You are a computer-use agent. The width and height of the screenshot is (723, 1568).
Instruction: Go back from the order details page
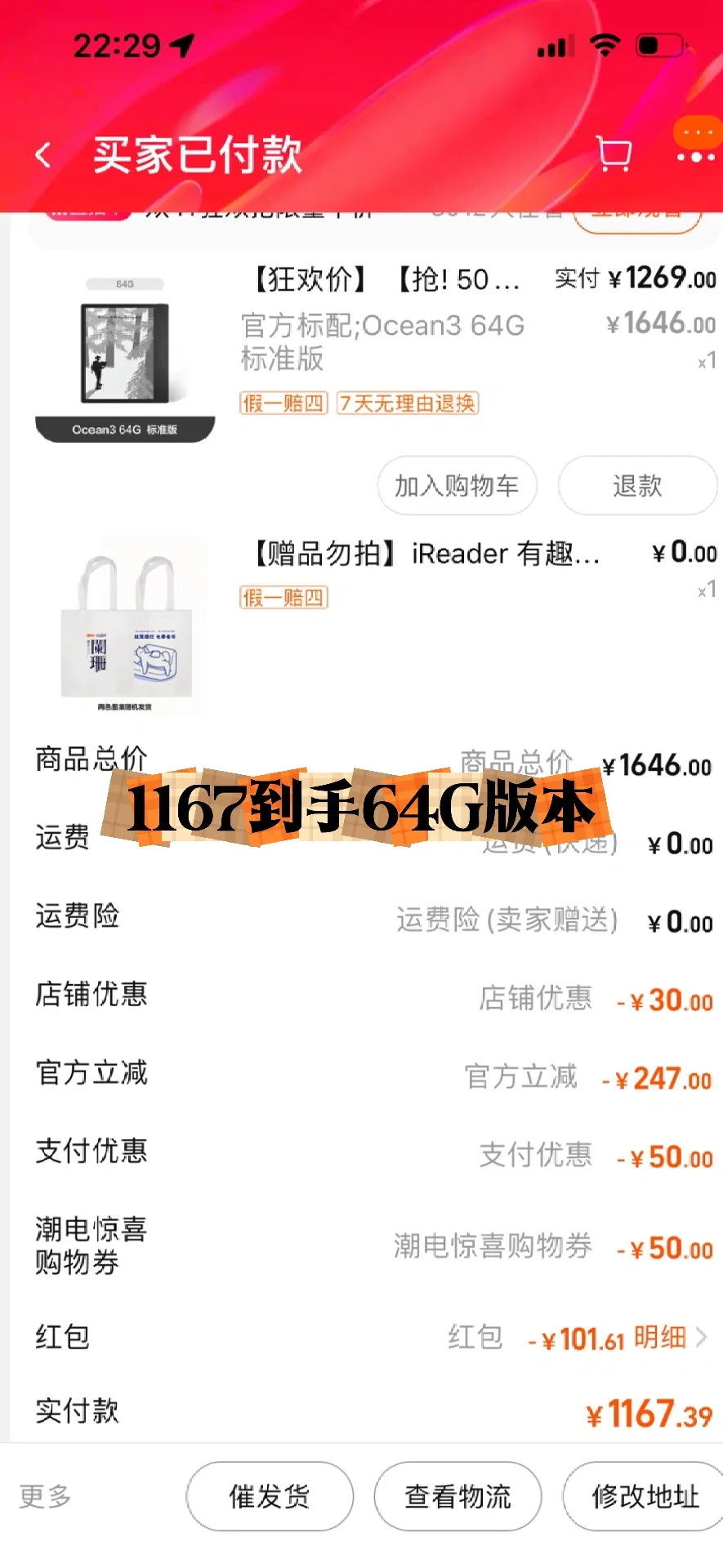coord(44,154)
